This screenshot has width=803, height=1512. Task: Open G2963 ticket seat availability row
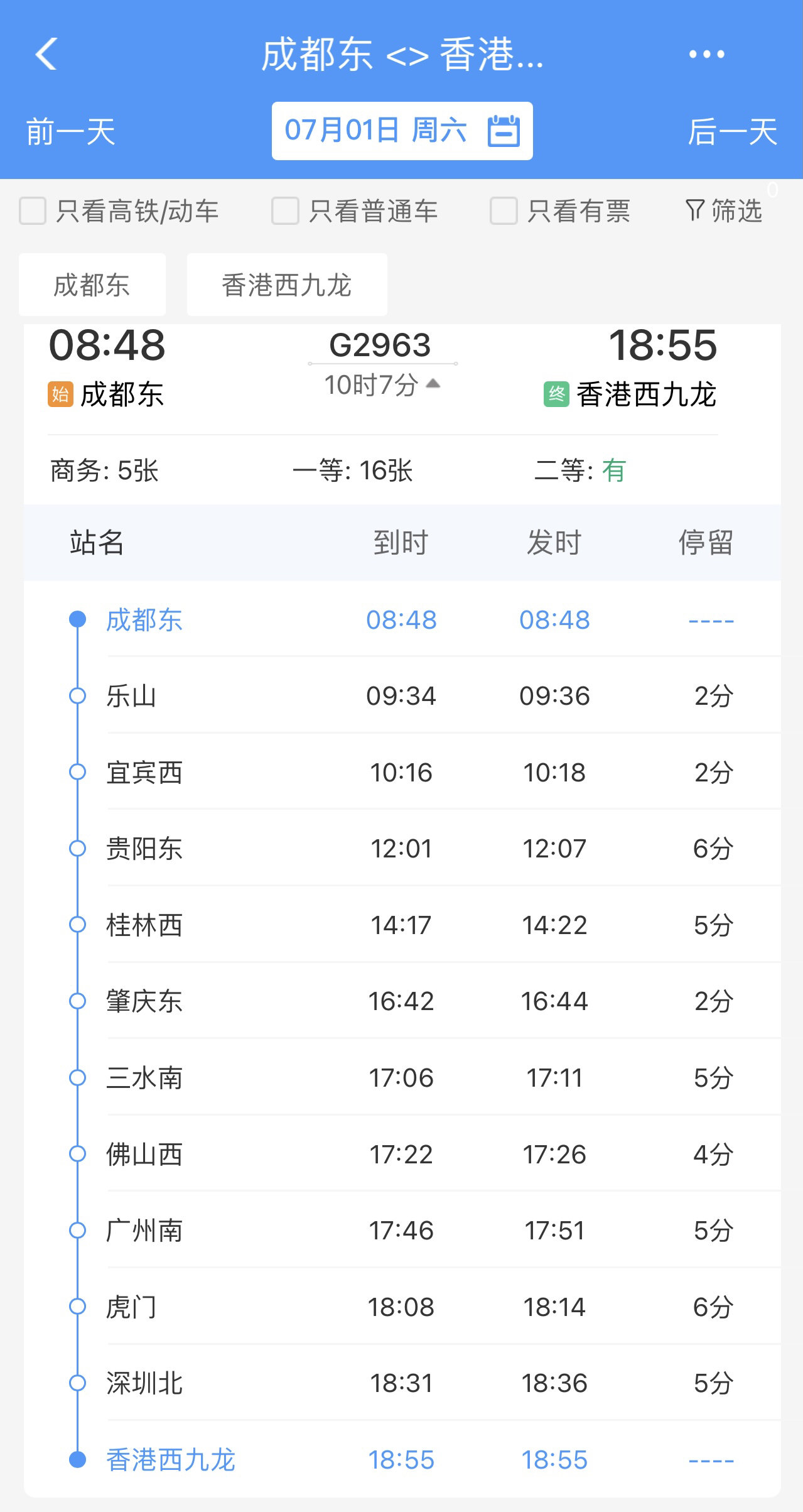(402, 470)
